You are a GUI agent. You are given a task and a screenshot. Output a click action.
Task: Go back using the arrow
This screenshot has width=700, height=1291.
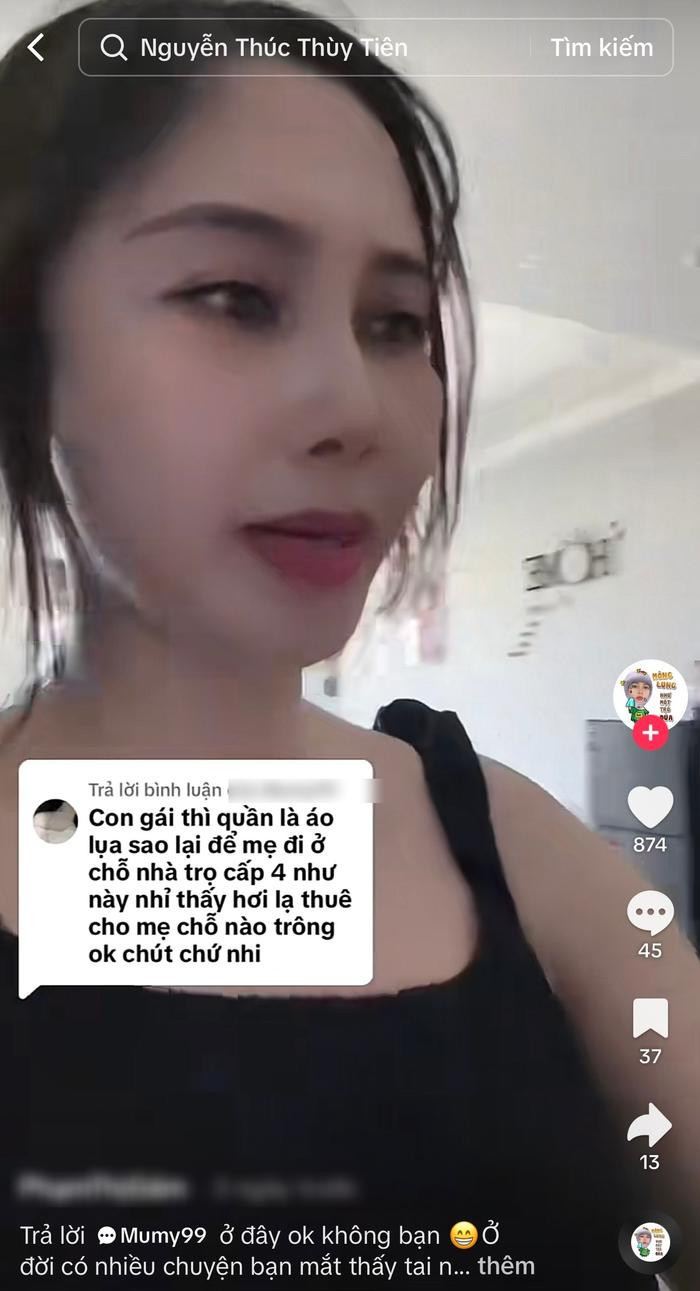36,47
